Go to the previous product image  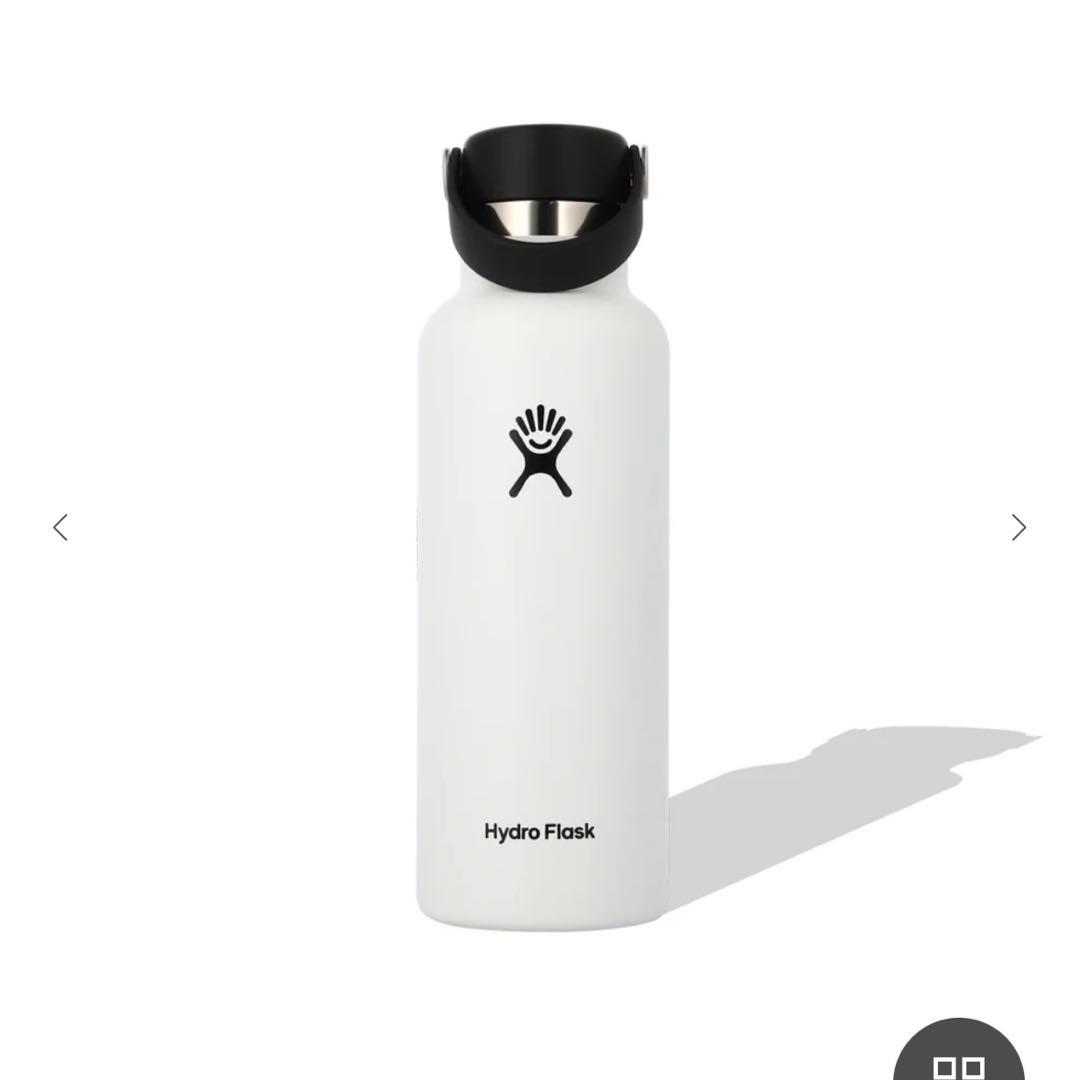coord(61,527)
